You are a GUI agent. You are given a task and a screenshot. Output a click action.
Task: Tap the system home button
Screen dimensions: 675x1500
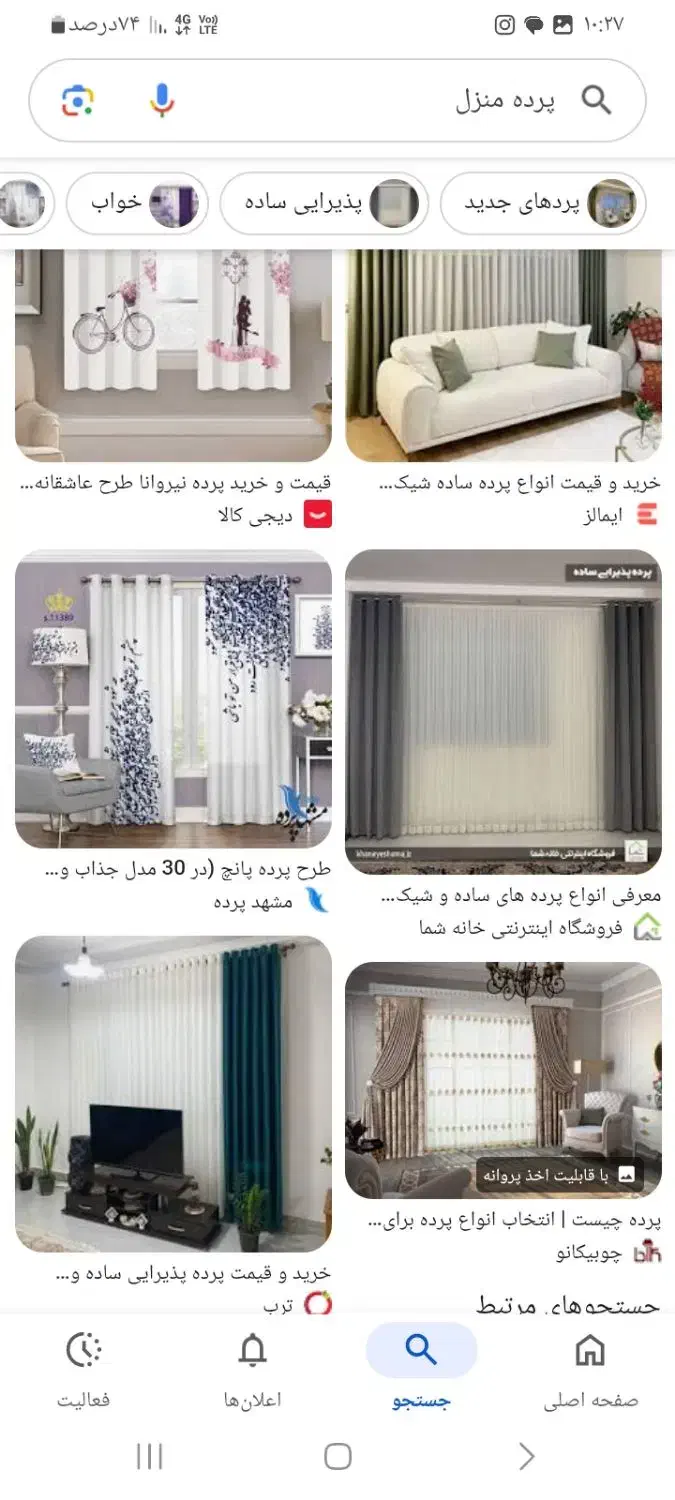pyautogui.click(x=338, y=1457)
